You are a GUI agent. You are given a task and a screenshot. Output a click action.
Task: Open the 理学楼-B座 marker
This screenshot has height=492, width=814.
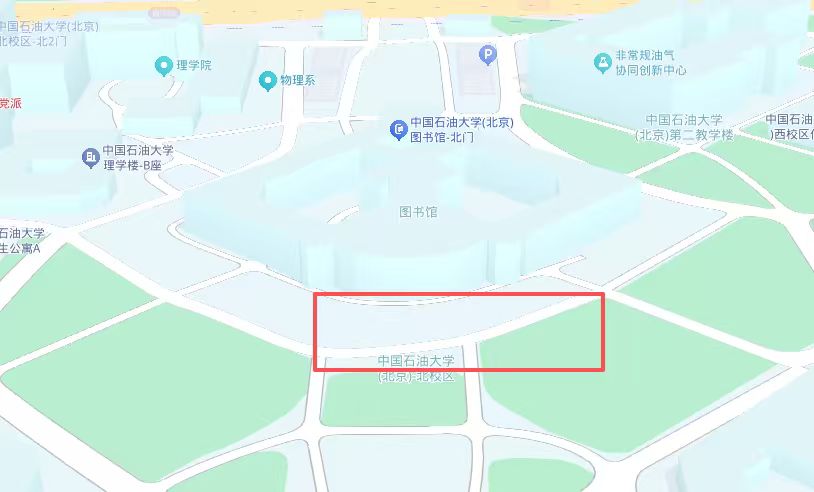89,157
